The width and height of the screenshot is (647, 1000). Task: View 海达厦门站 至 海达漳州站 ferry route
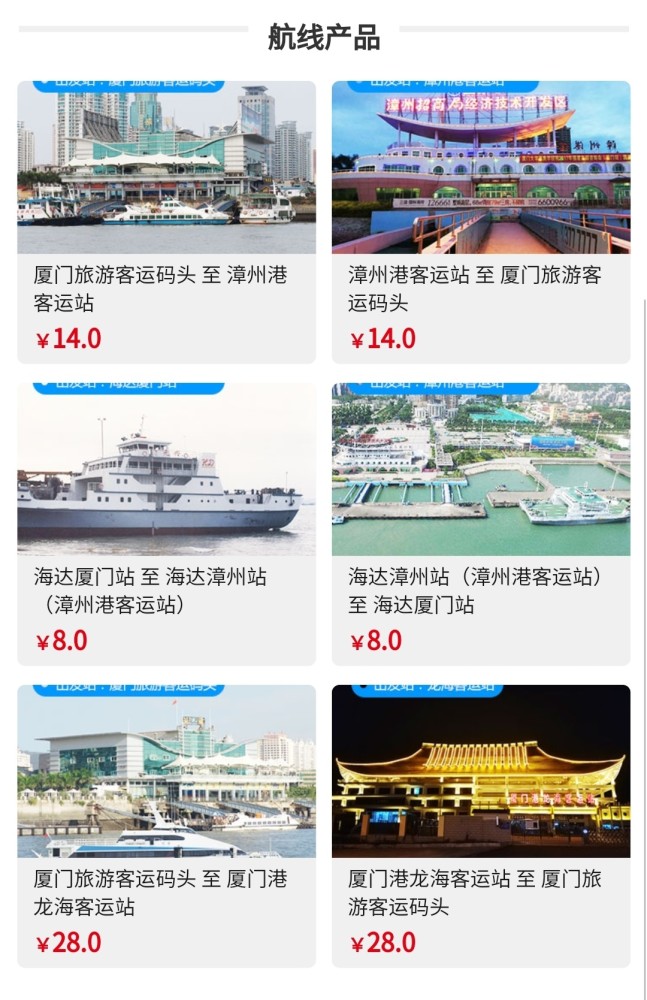pyautogui.click(x=166, y=524)
